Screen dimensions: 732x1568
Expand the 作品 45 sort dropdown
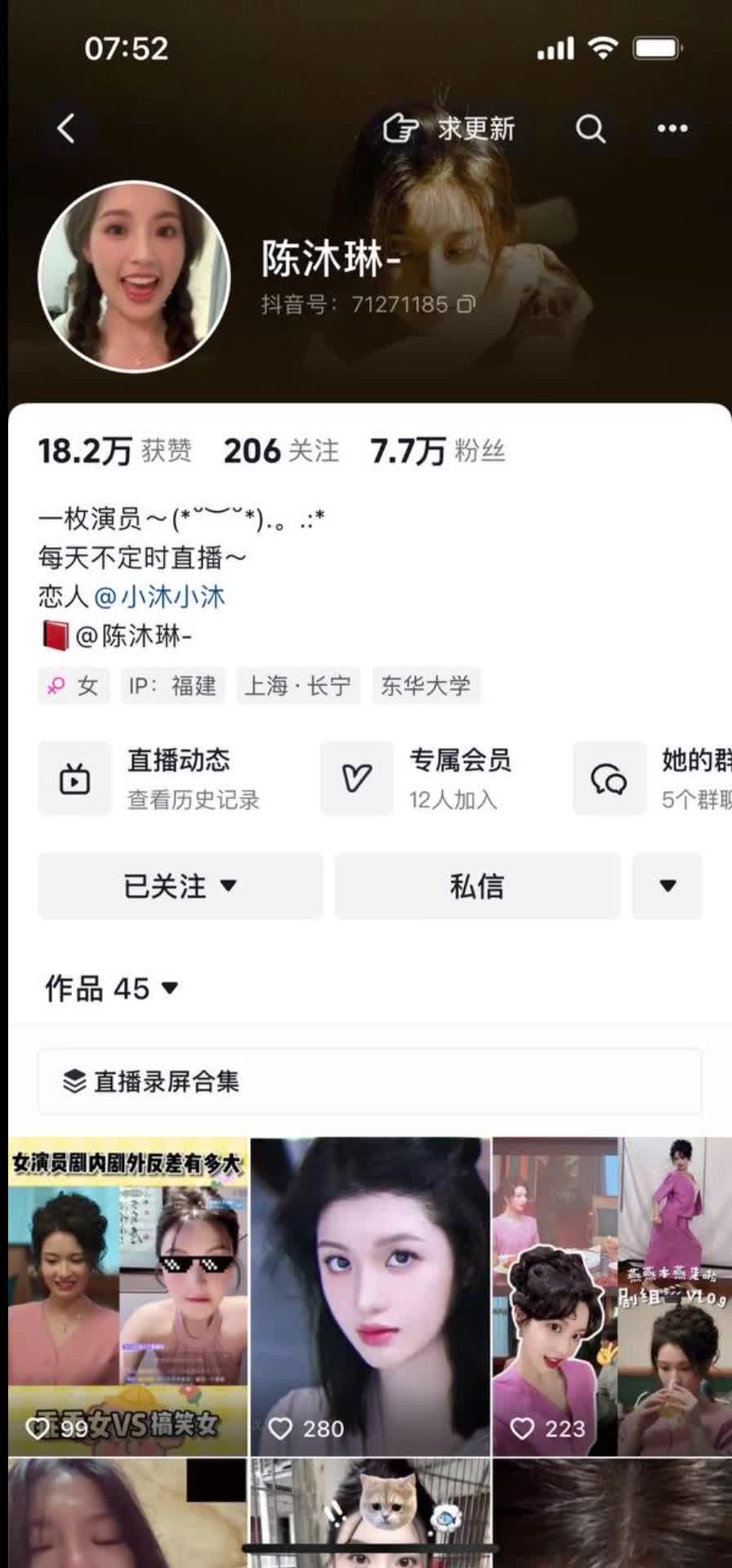click(112, 988)
